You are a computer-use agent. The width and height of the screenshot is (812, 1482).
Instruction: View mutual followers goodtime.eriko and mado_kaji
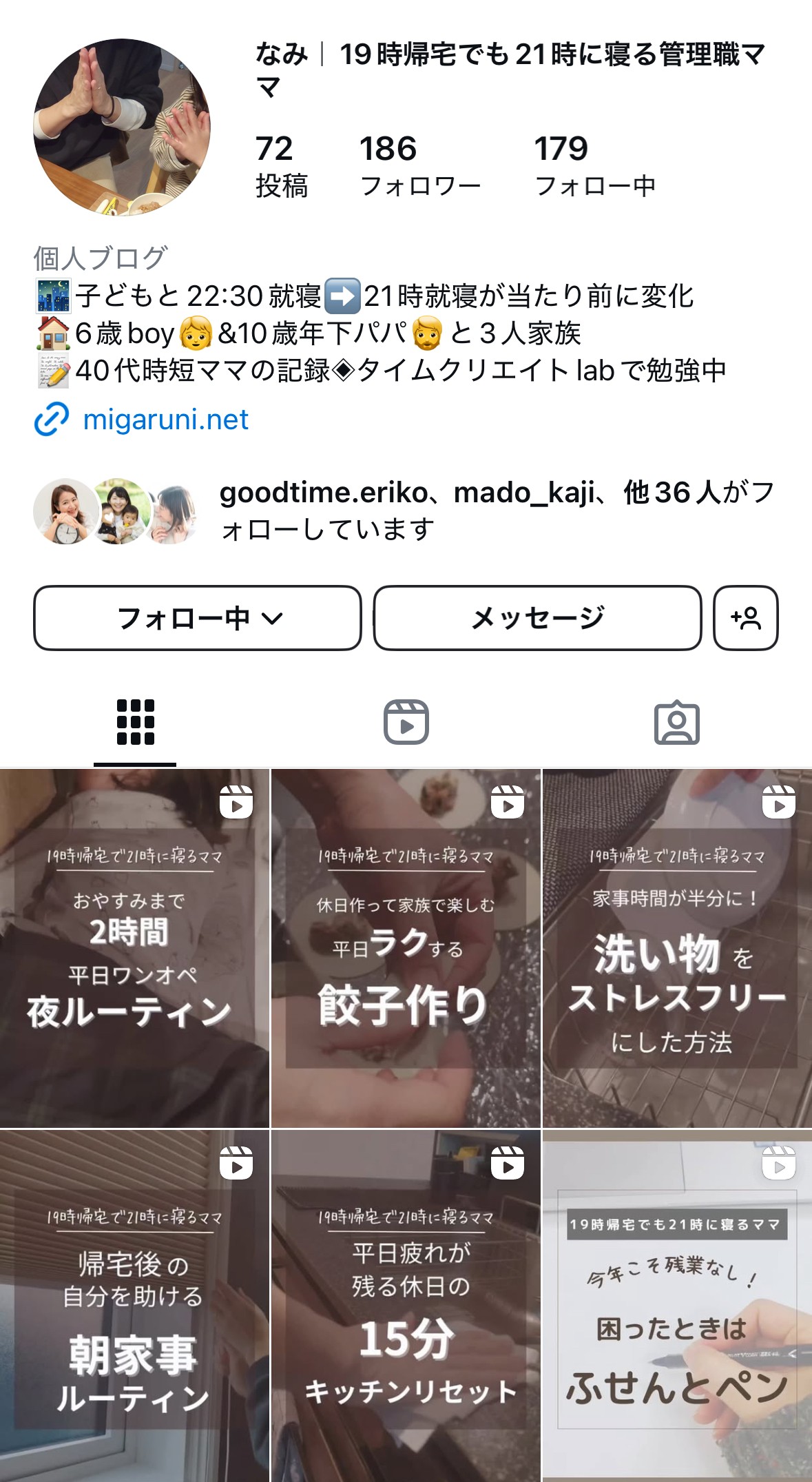[x=496, y=511]
